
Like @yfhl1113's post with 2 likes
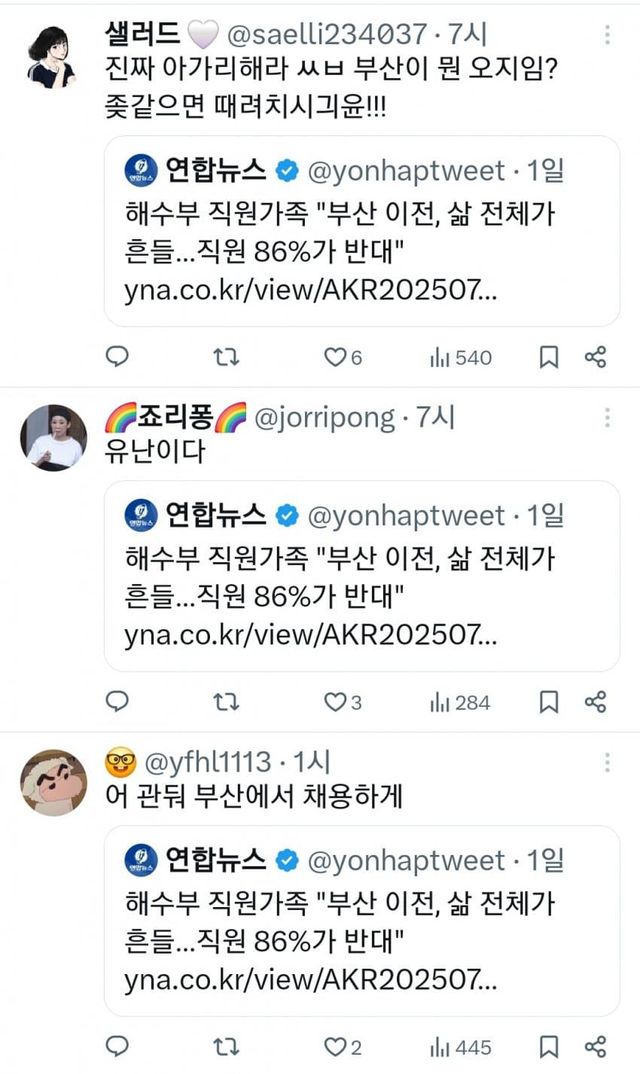click(335, 1047)
